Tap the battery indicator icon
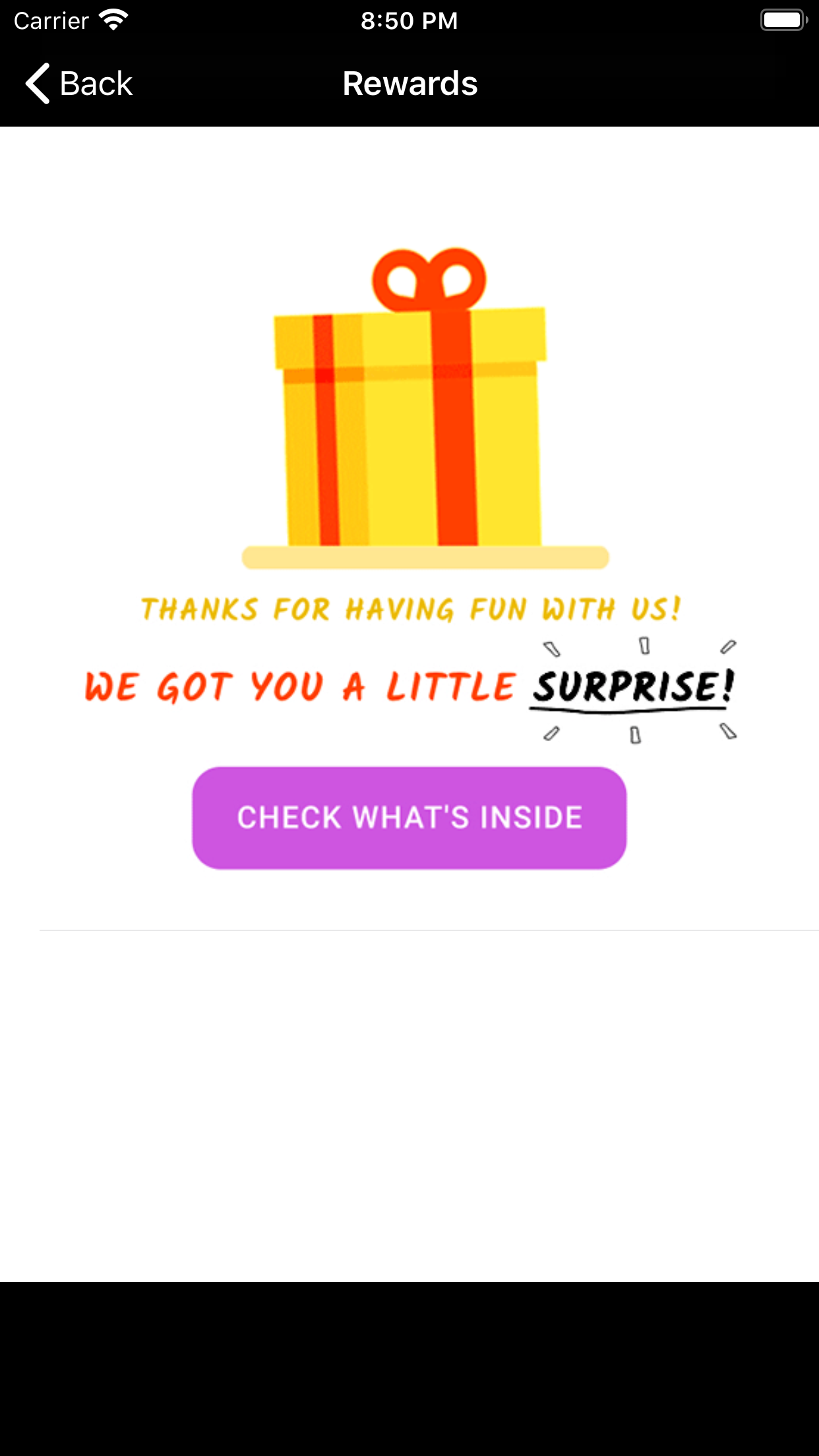Screen dimensions: 819x1456 pos(783,20)
